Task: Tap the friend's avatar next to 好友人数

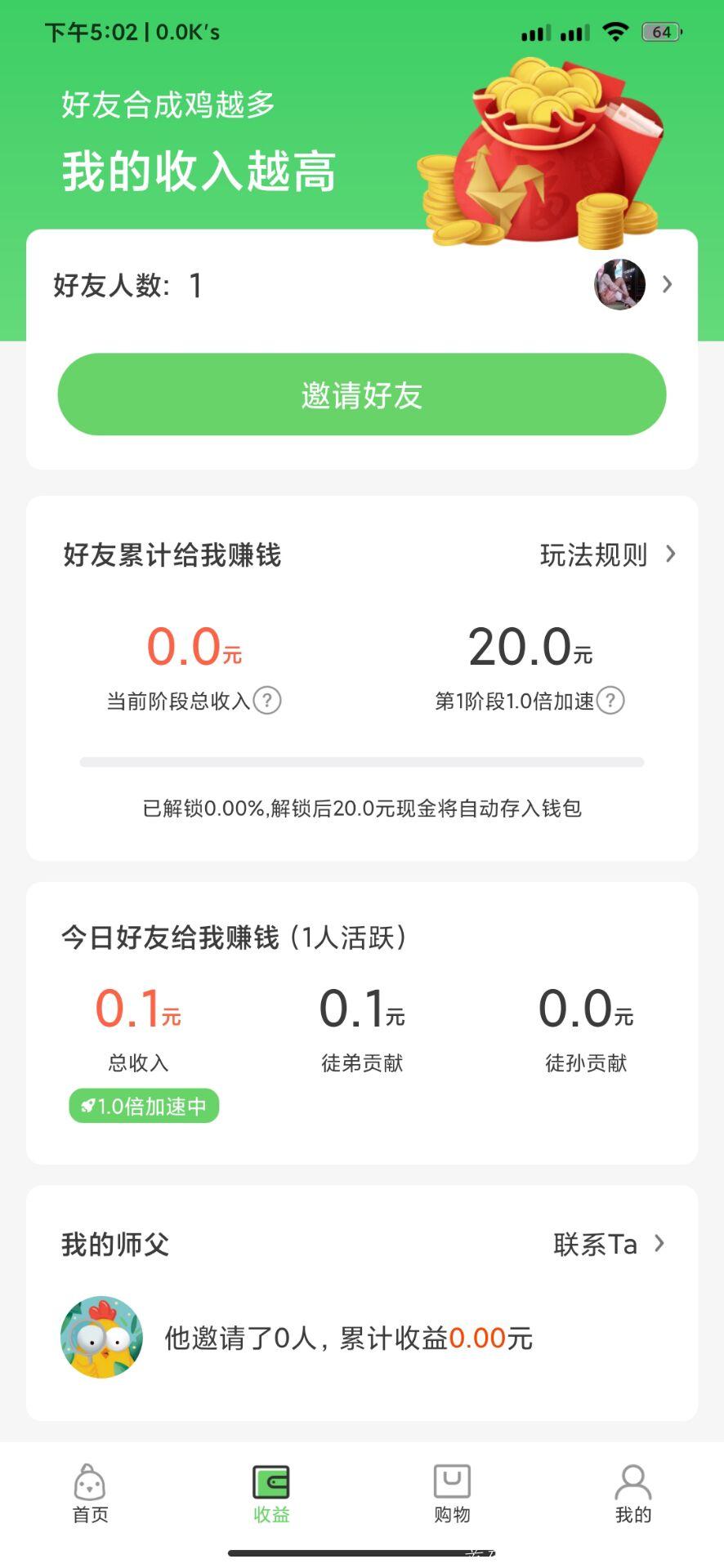Action: point(619,284)
